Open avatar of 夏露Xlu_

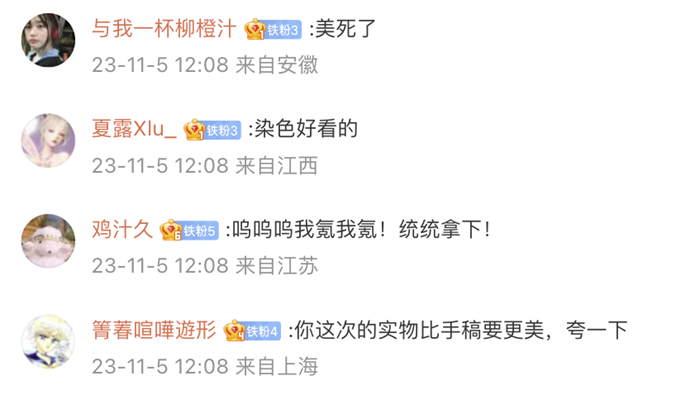pos(49,141)
